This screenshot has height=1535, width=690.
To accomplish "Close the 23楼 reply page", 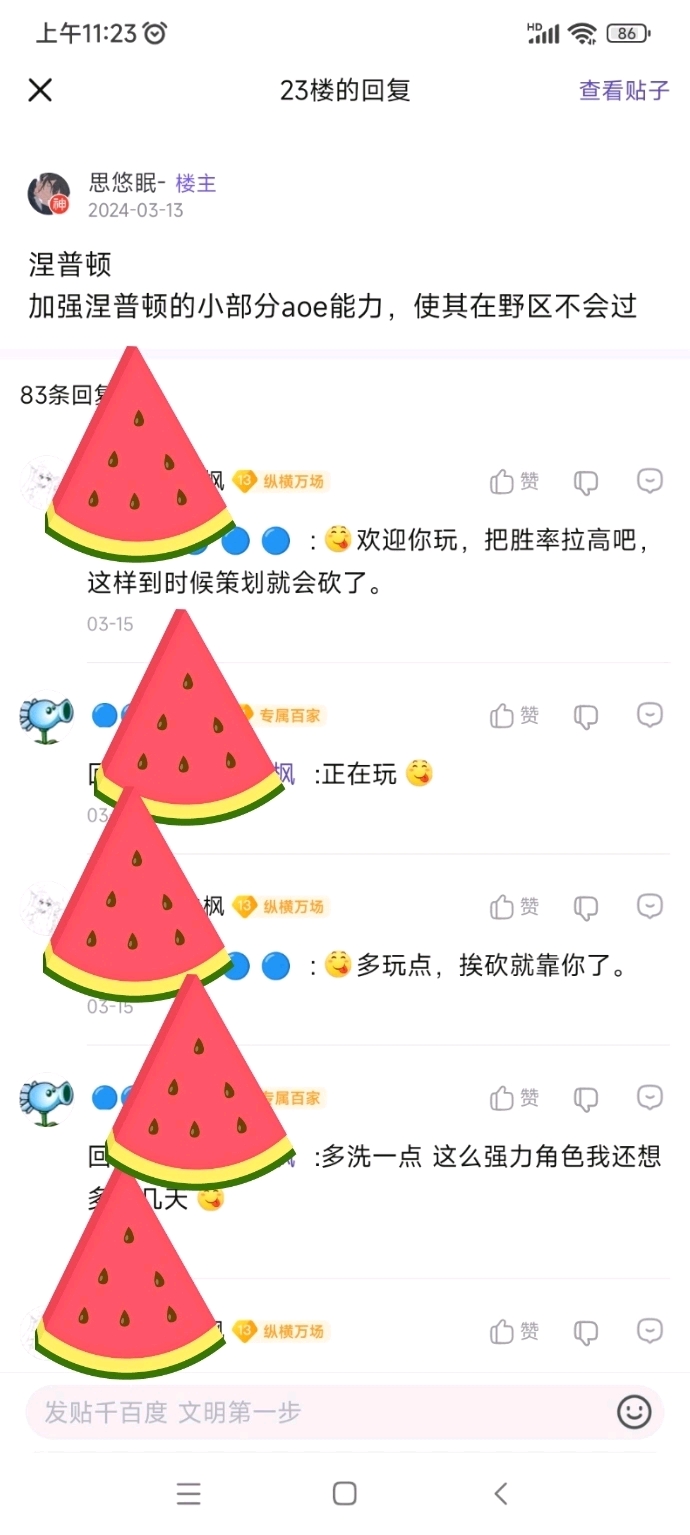I will click(40, 90).
